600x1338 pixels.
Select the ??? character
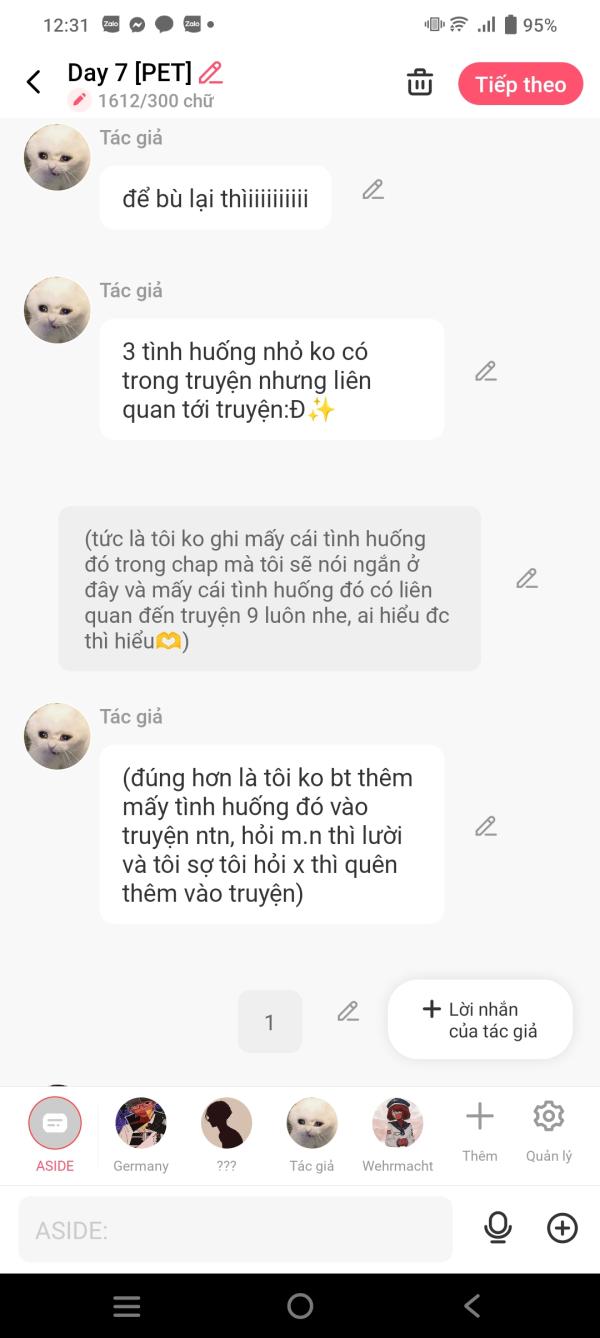226,1135
